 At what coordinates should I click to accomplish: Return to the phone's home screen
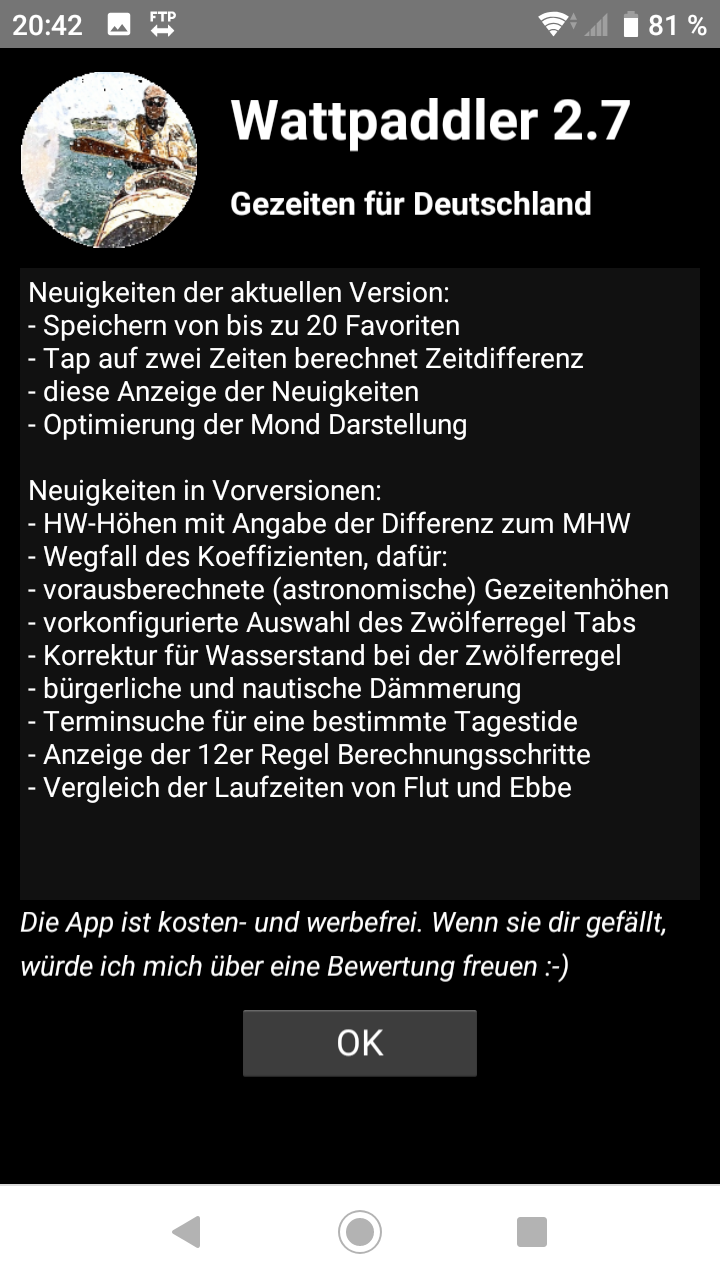point(359,1232)
